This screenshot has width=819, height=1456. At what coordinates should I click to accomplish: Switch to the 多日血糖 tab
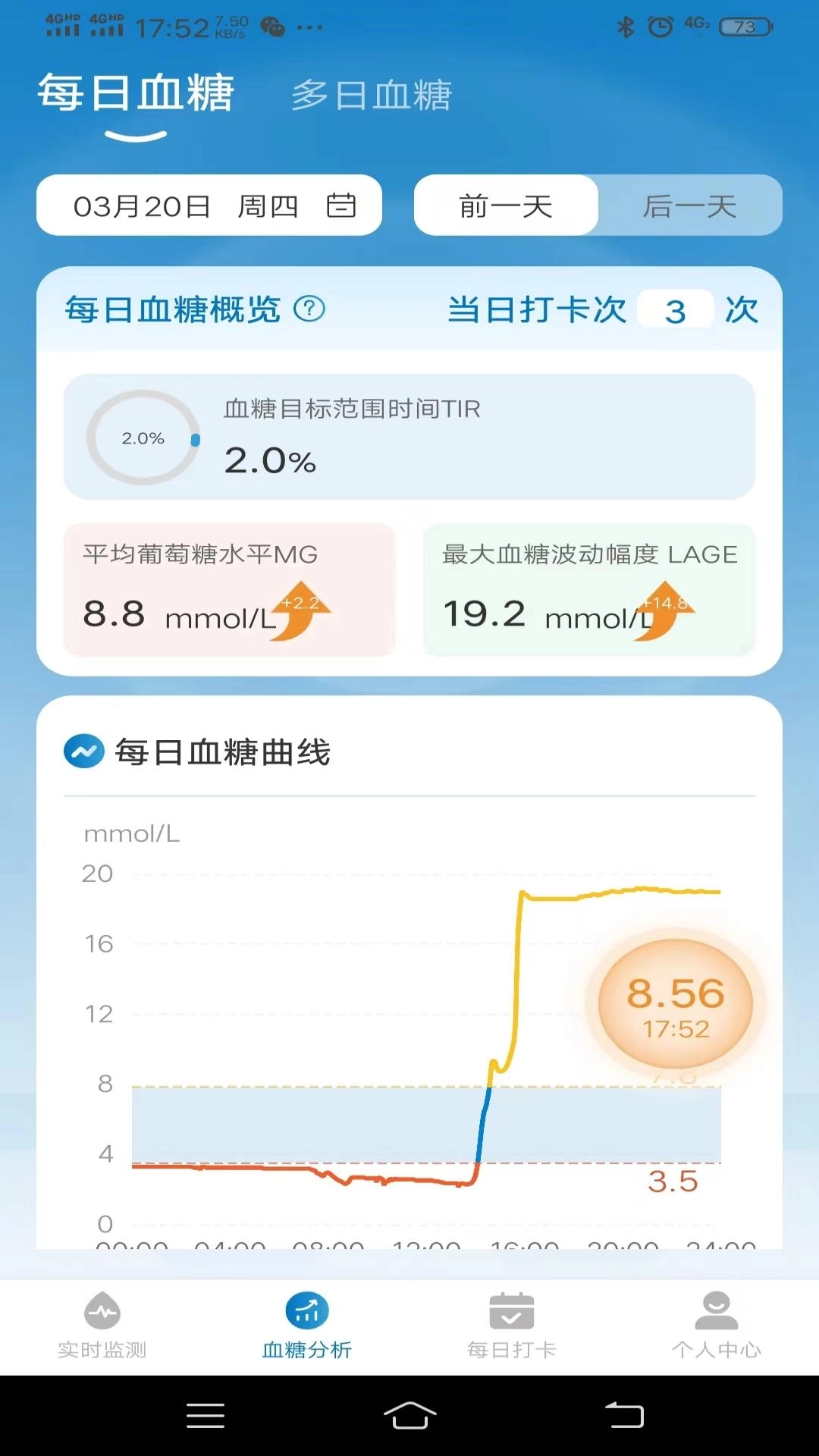tap(372, 94)
